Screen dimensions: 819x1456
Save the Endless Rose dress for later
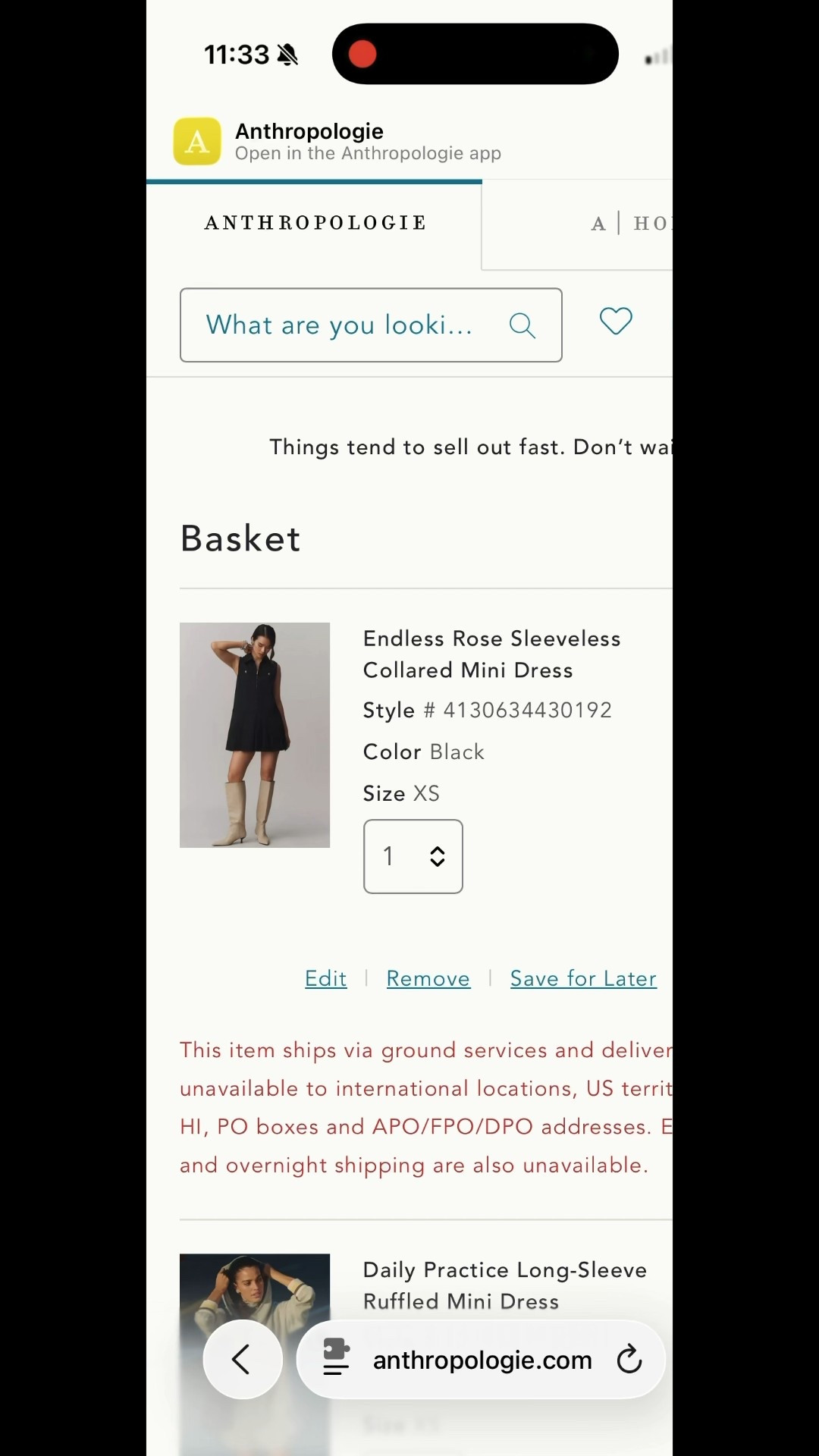(583, 979)
